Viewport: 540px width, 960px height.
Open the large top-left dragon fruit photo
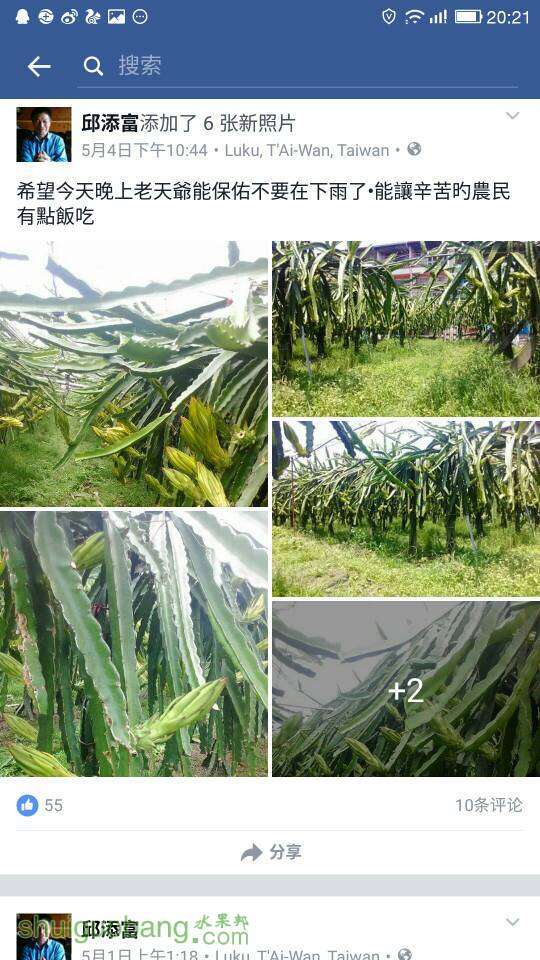coord(133,373)
